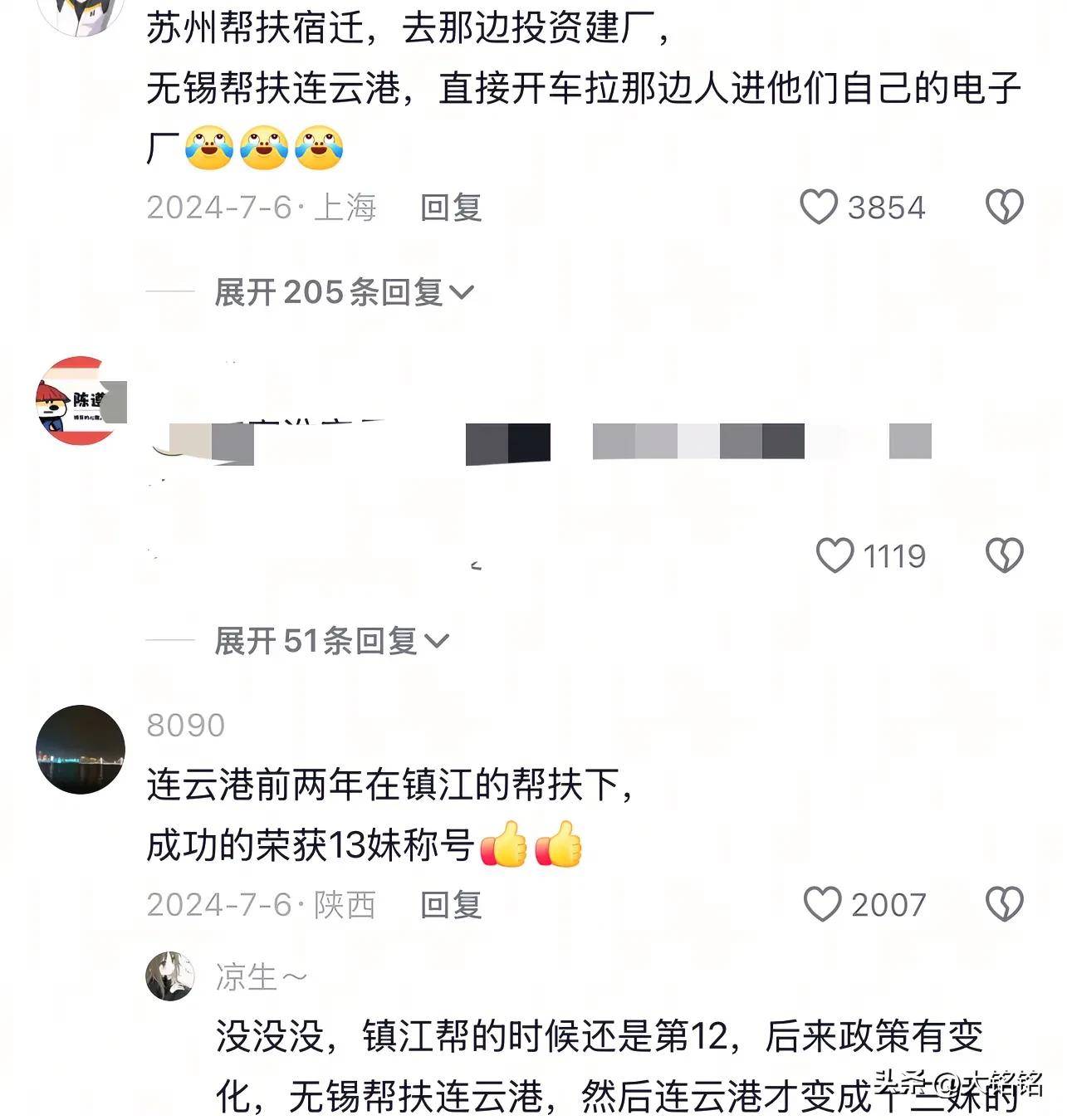Reply to the Shanghai comment
Viewport: 1067px width, 1120px height.
pyautogui.click(x=451, y=207)
